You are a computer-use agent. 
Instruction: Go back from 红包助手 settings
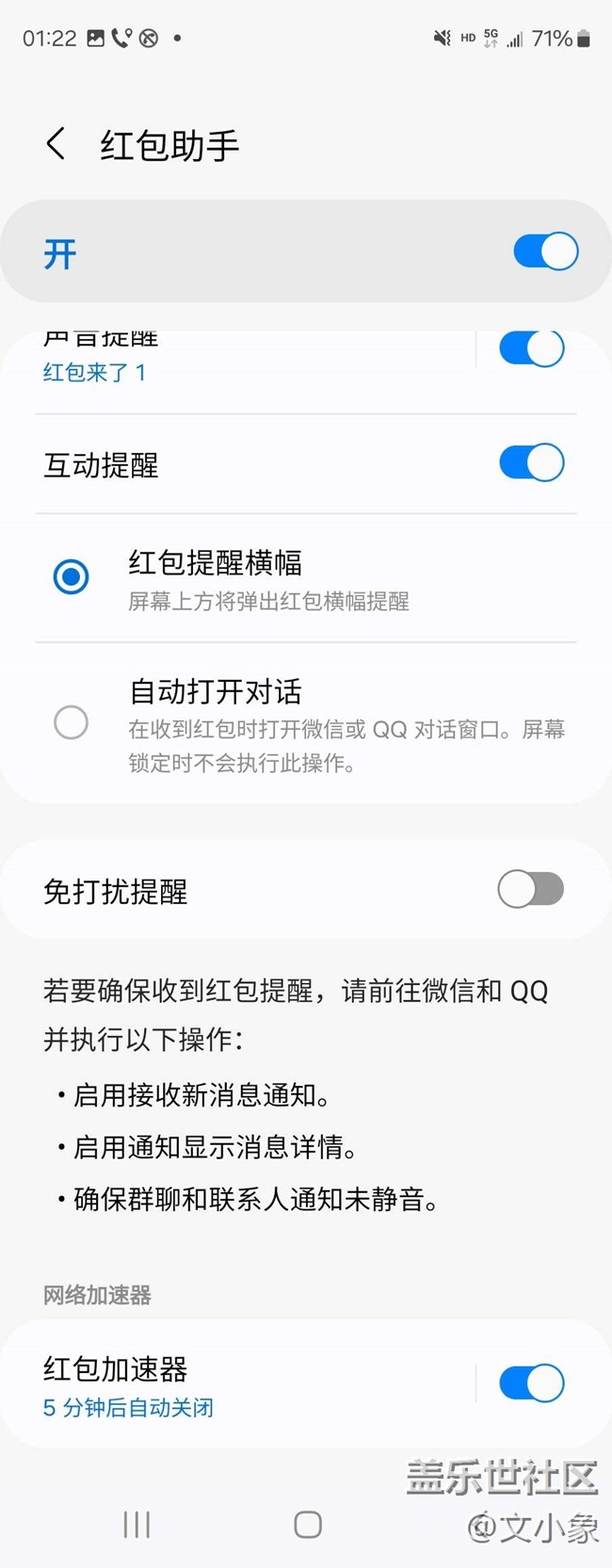[x=56, y=145]
